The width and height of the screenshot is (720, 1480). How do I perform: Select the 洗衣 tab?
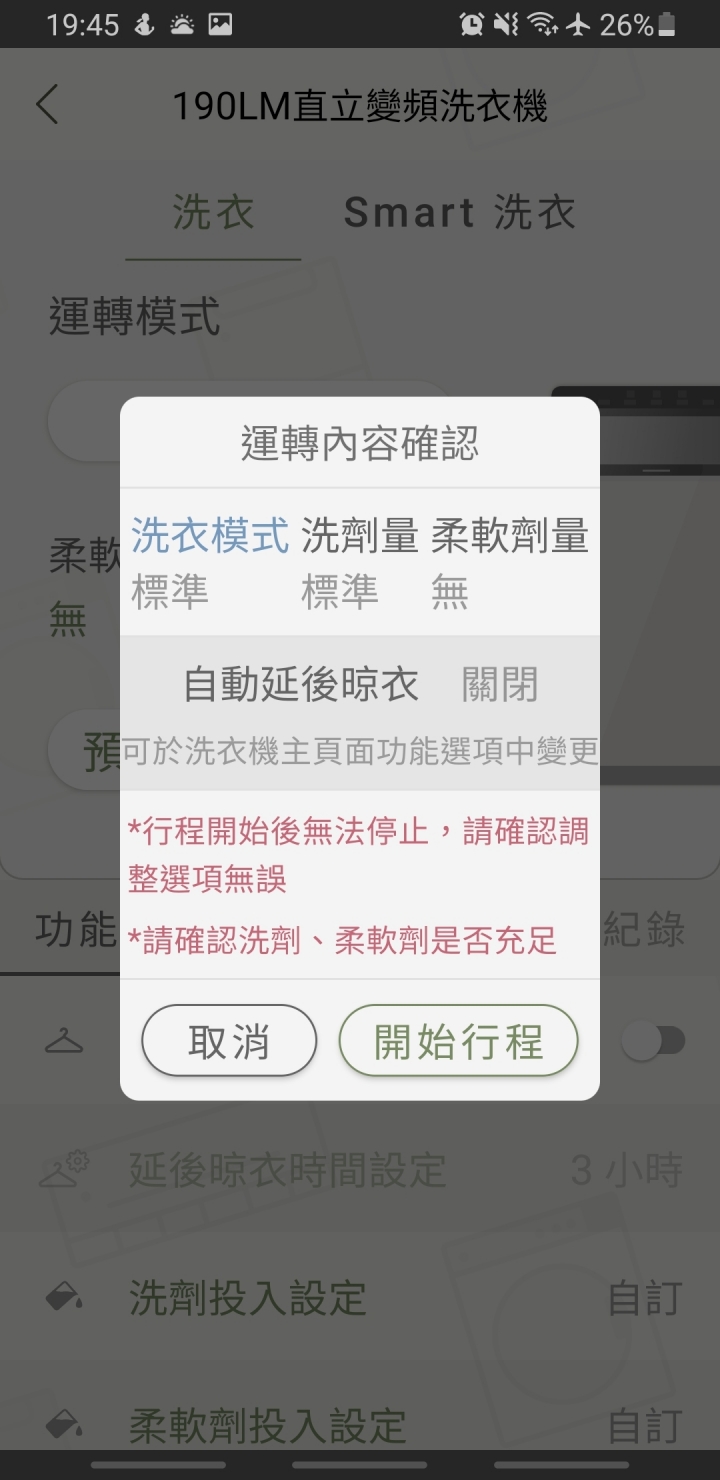pyautogui.click(x=213, y=212)
